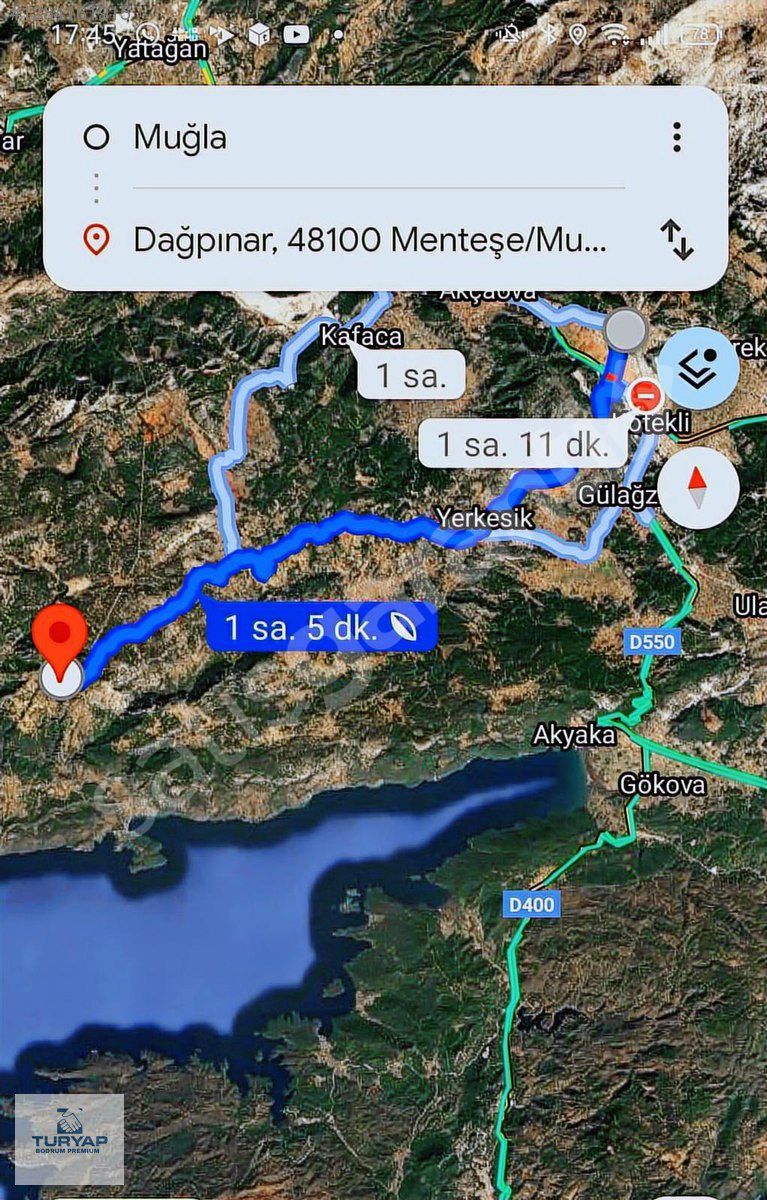767x1200 pixels.
Task: Tap the compass to reset orientation
Action: (x=698, y=488)
